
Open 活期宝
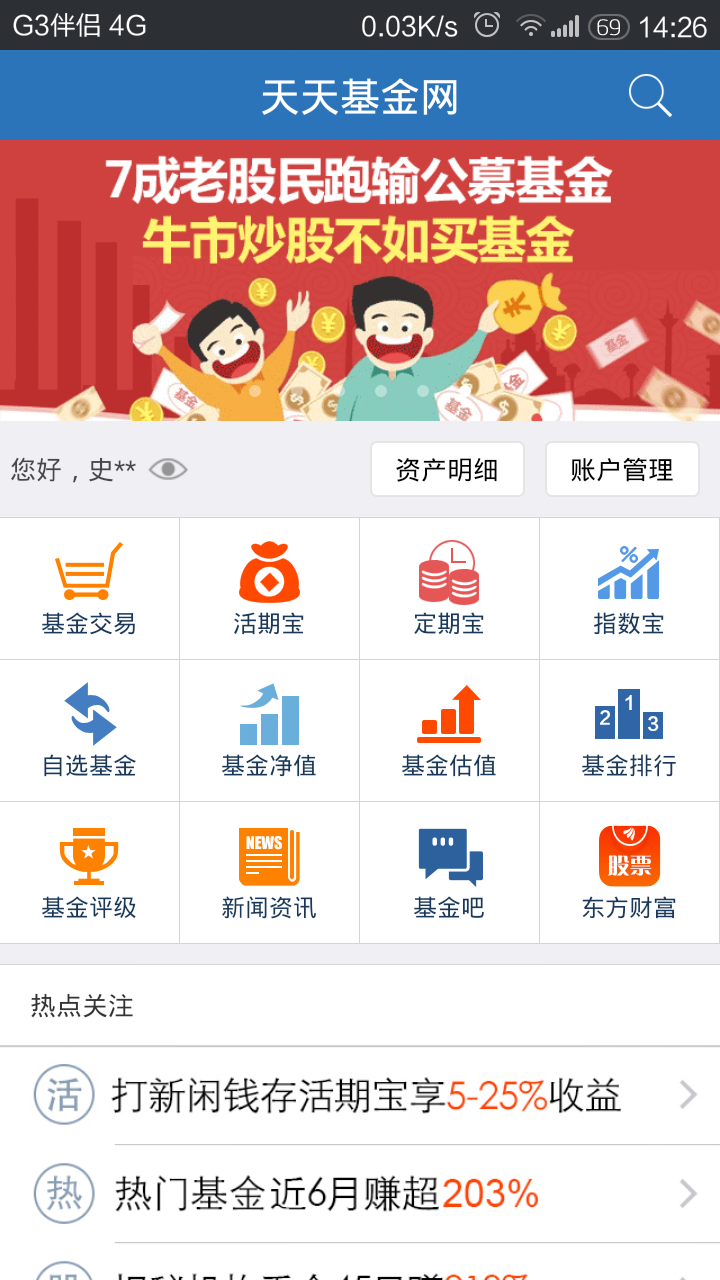[x=269, y=588]
